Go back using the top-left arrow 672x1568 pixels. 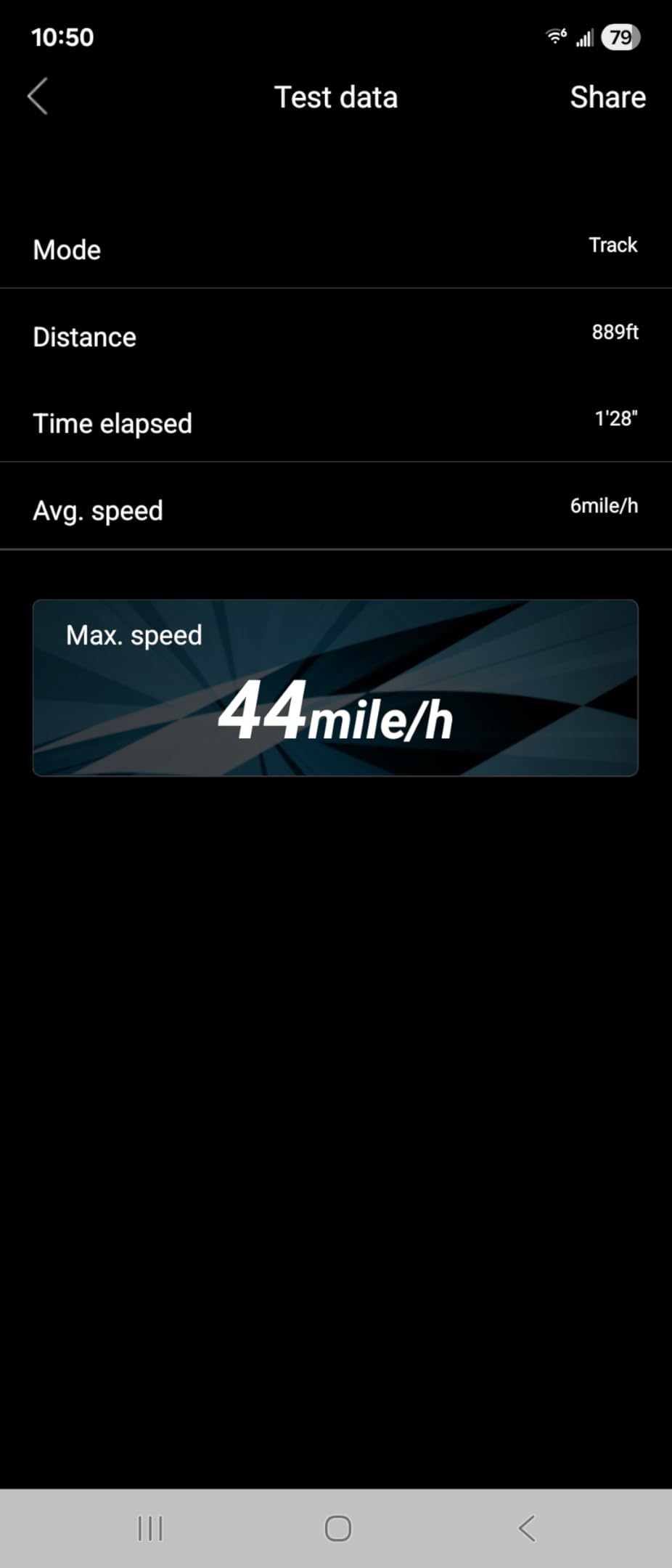(38, 97)
